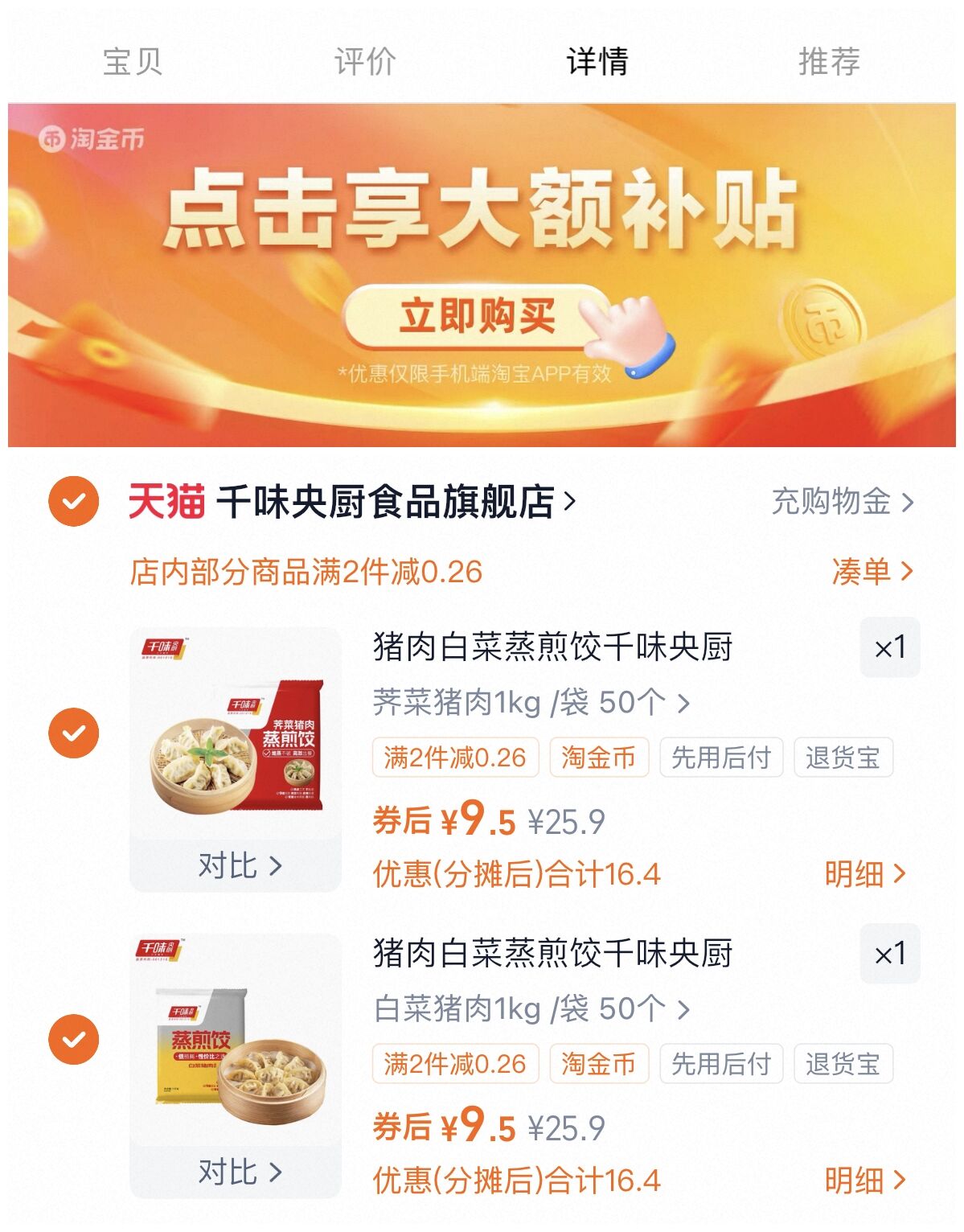Tap 立即购买 on the subsidy banner

477,315
